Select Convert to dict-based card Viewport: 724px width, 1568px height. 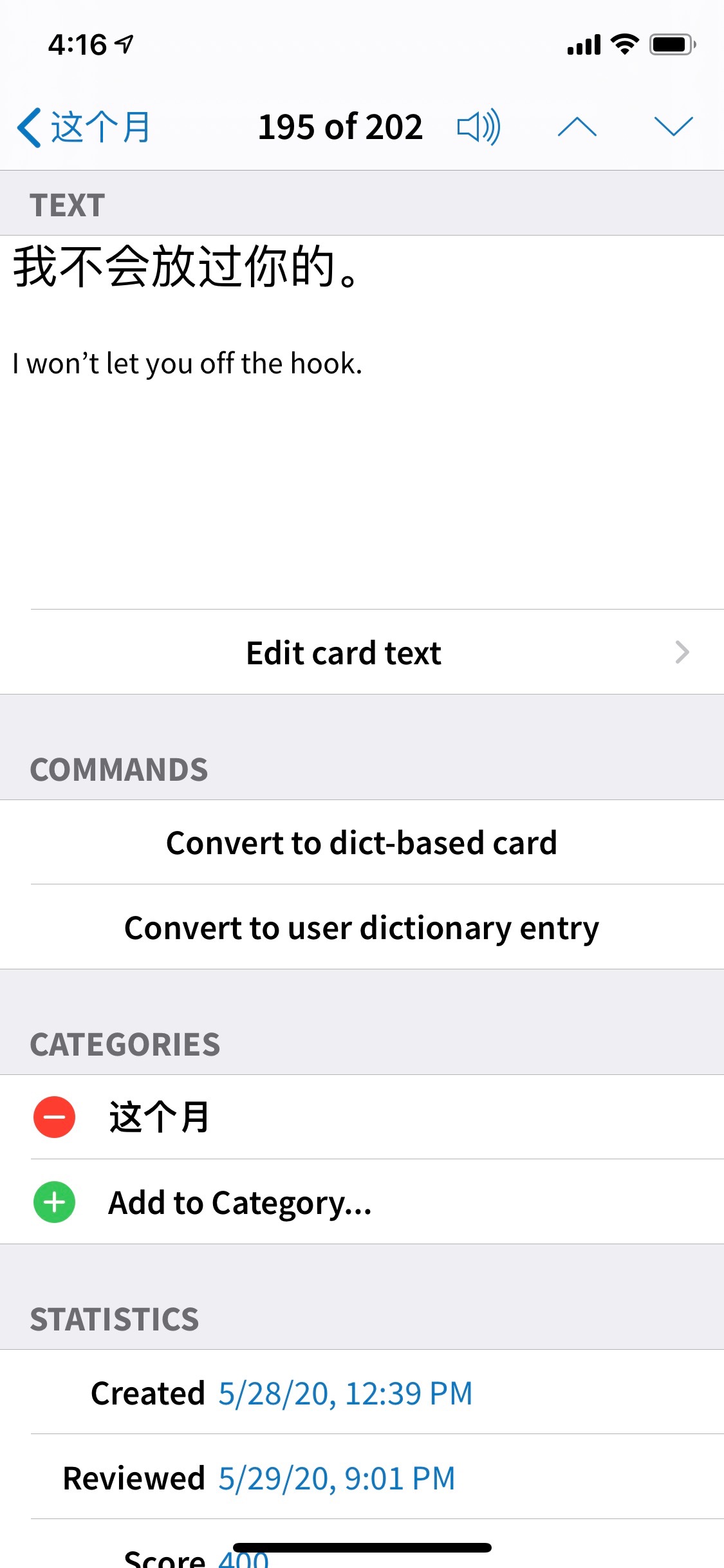coord(362,843)
